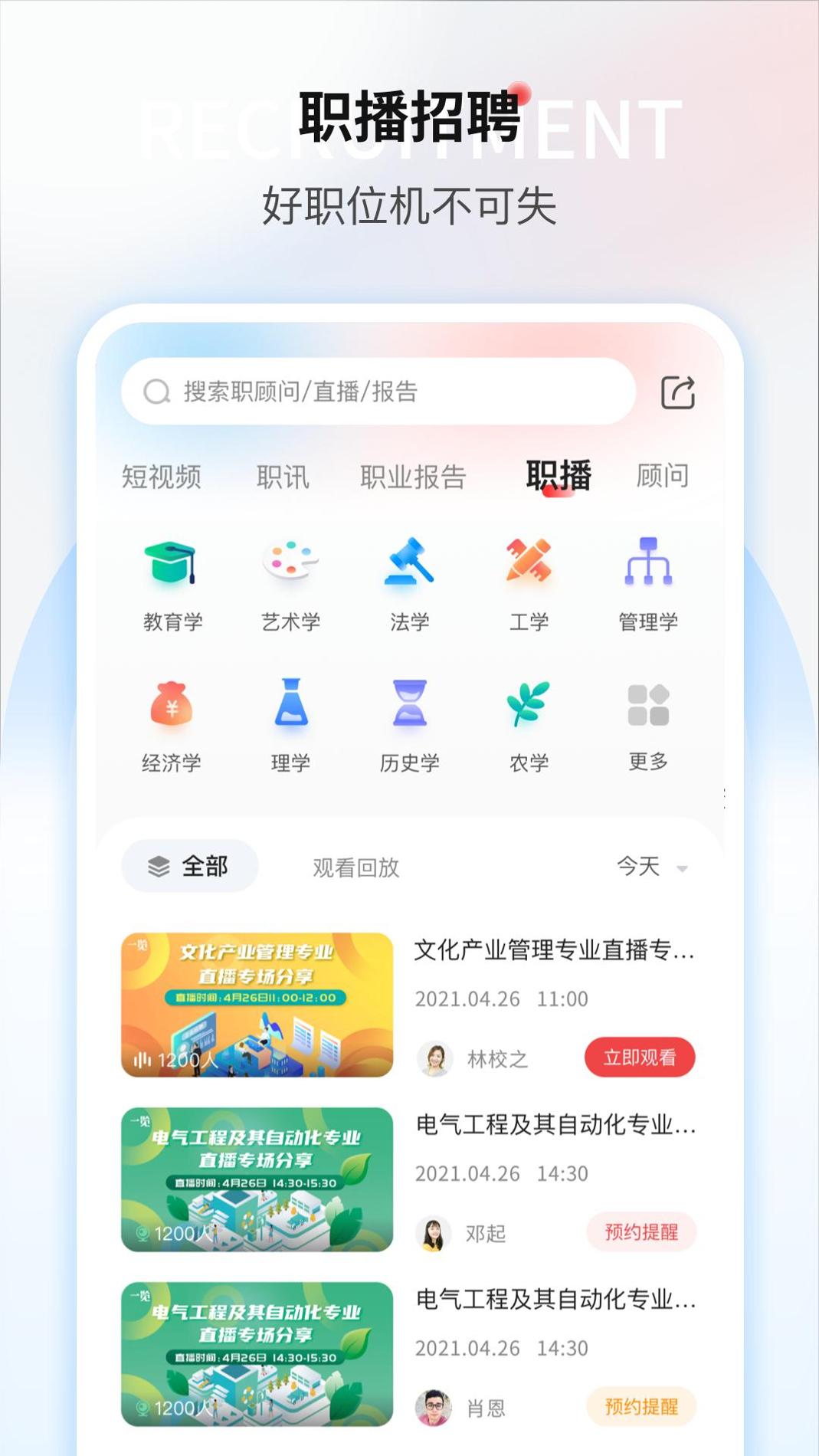This screenshot has width=819, height=1456.
Task: Select the 历史学 hourglass icon
Action: [410, 706]
